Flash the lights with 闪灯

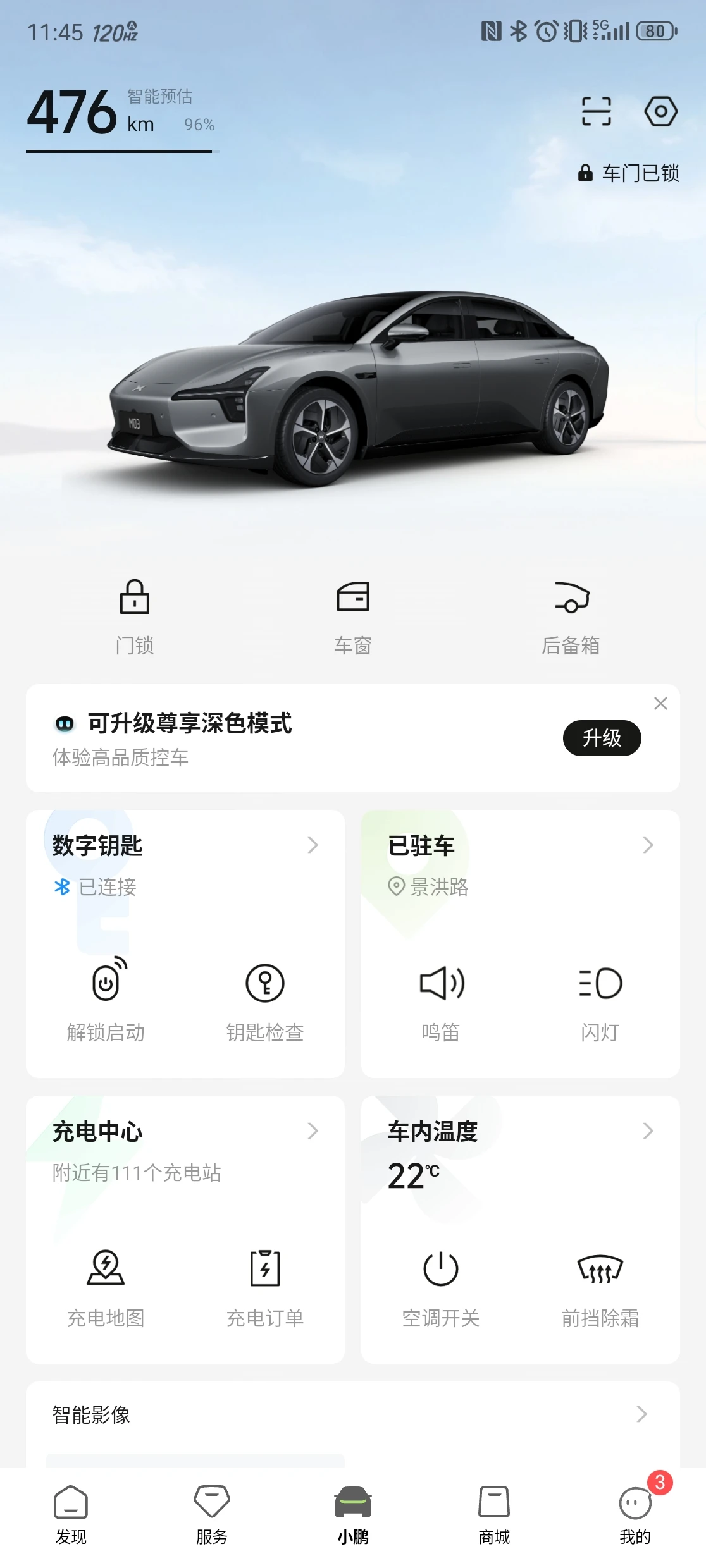(600, 1000)
